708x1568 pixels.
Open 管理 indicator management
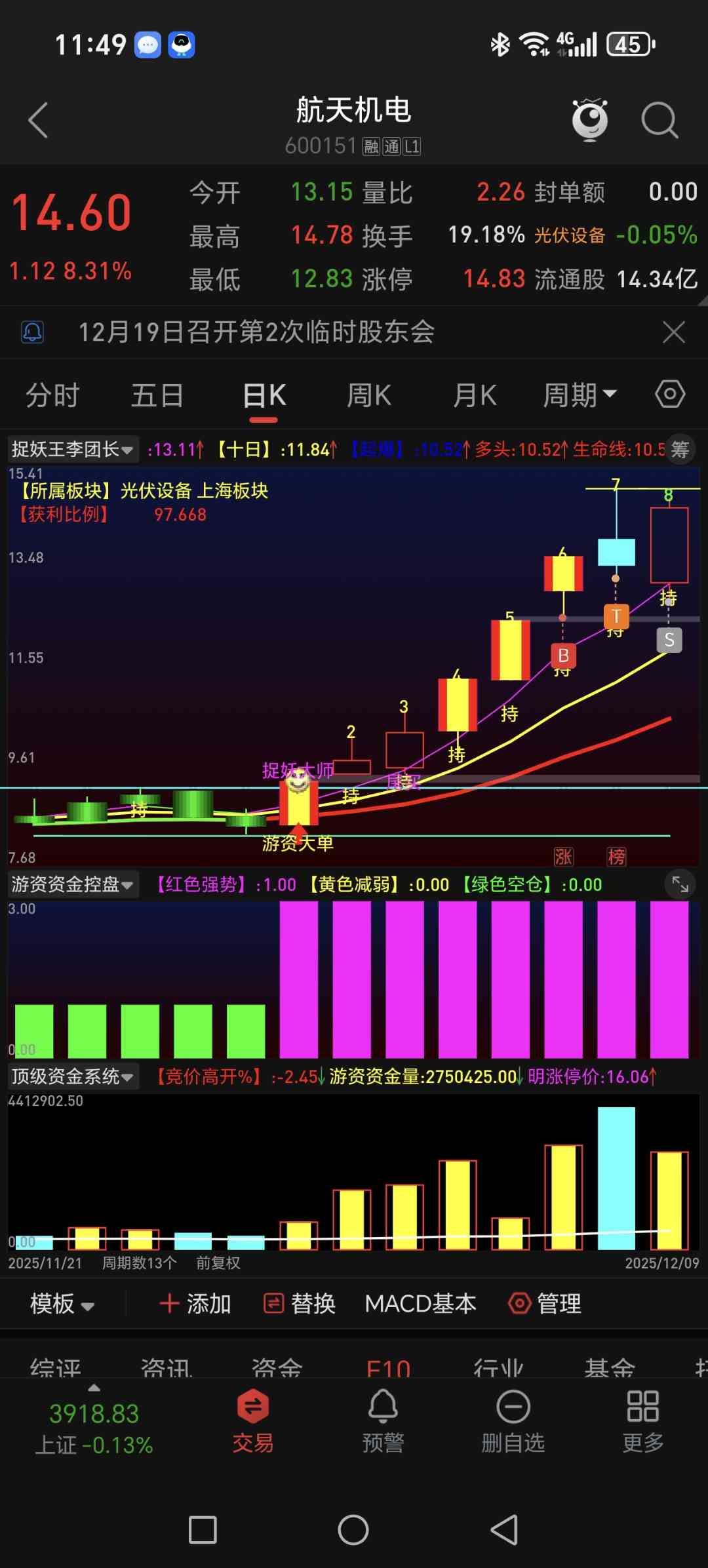pos(545,1304)
